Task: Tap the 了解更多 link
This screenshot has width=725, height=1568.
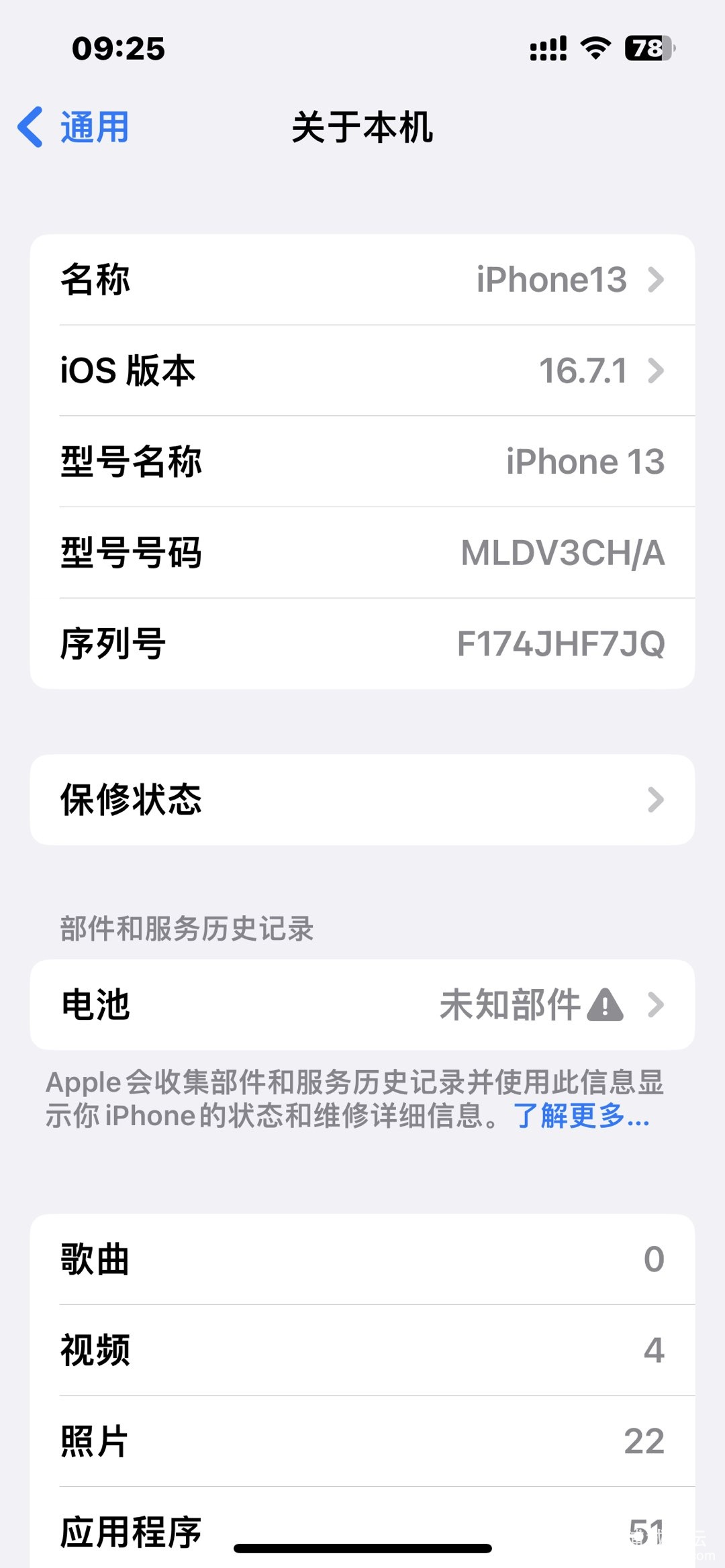Action: pos(581,1116)
